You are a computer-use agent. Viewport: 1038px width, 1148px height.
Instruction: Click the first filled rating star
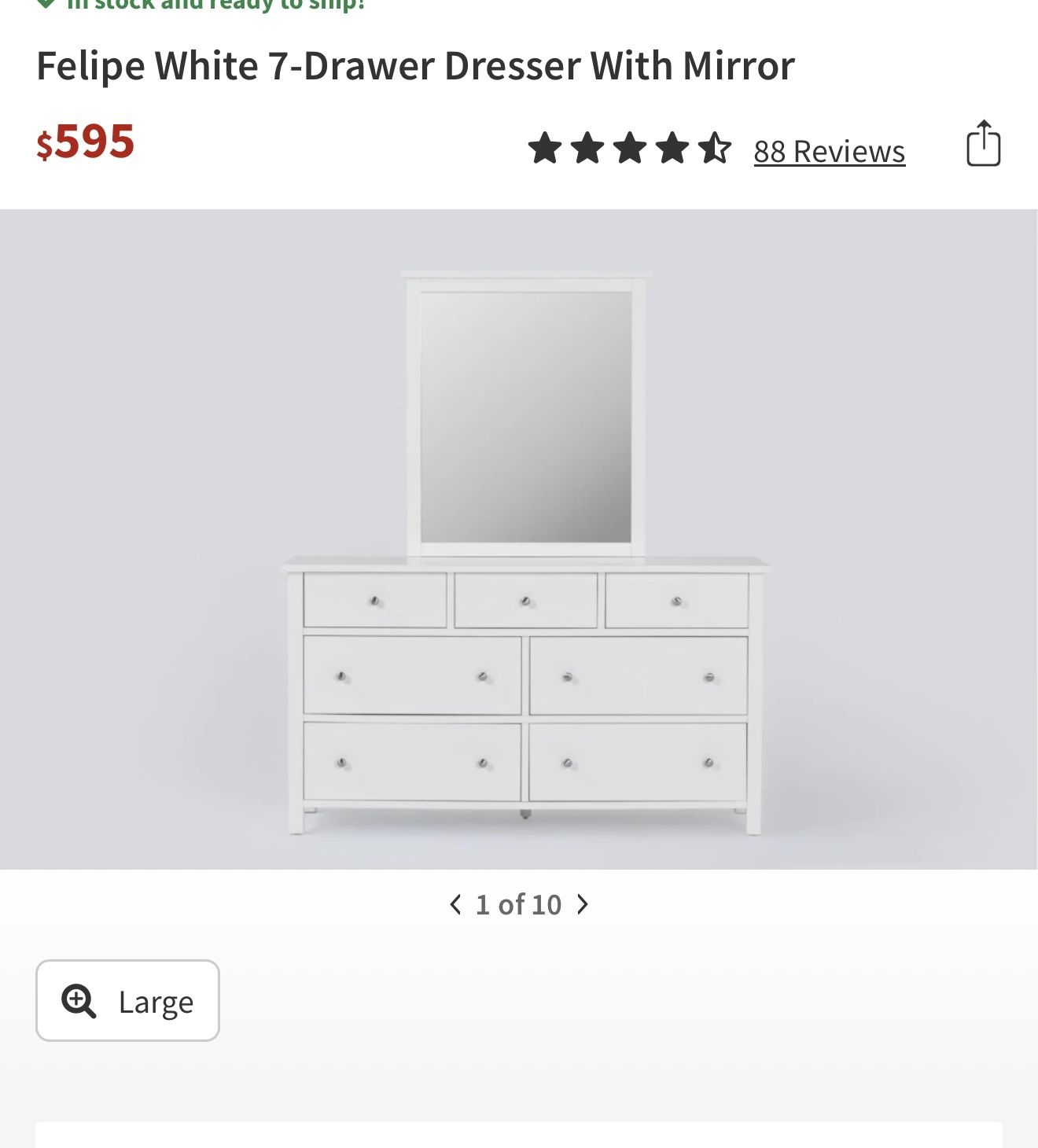click(x=547, y=148)
